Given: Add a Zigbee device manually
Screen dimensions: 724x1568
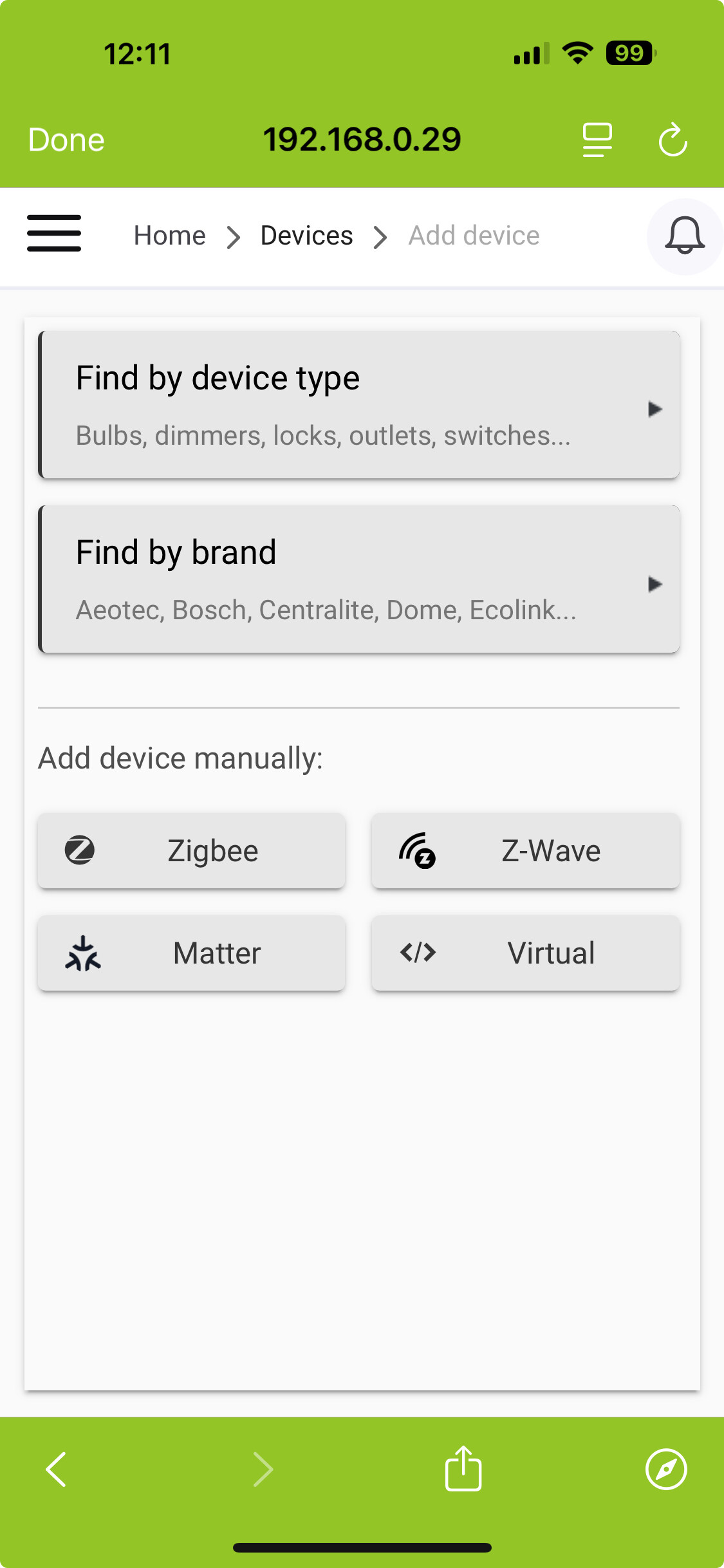Looking at the screenshot, I should pos(192,851).
